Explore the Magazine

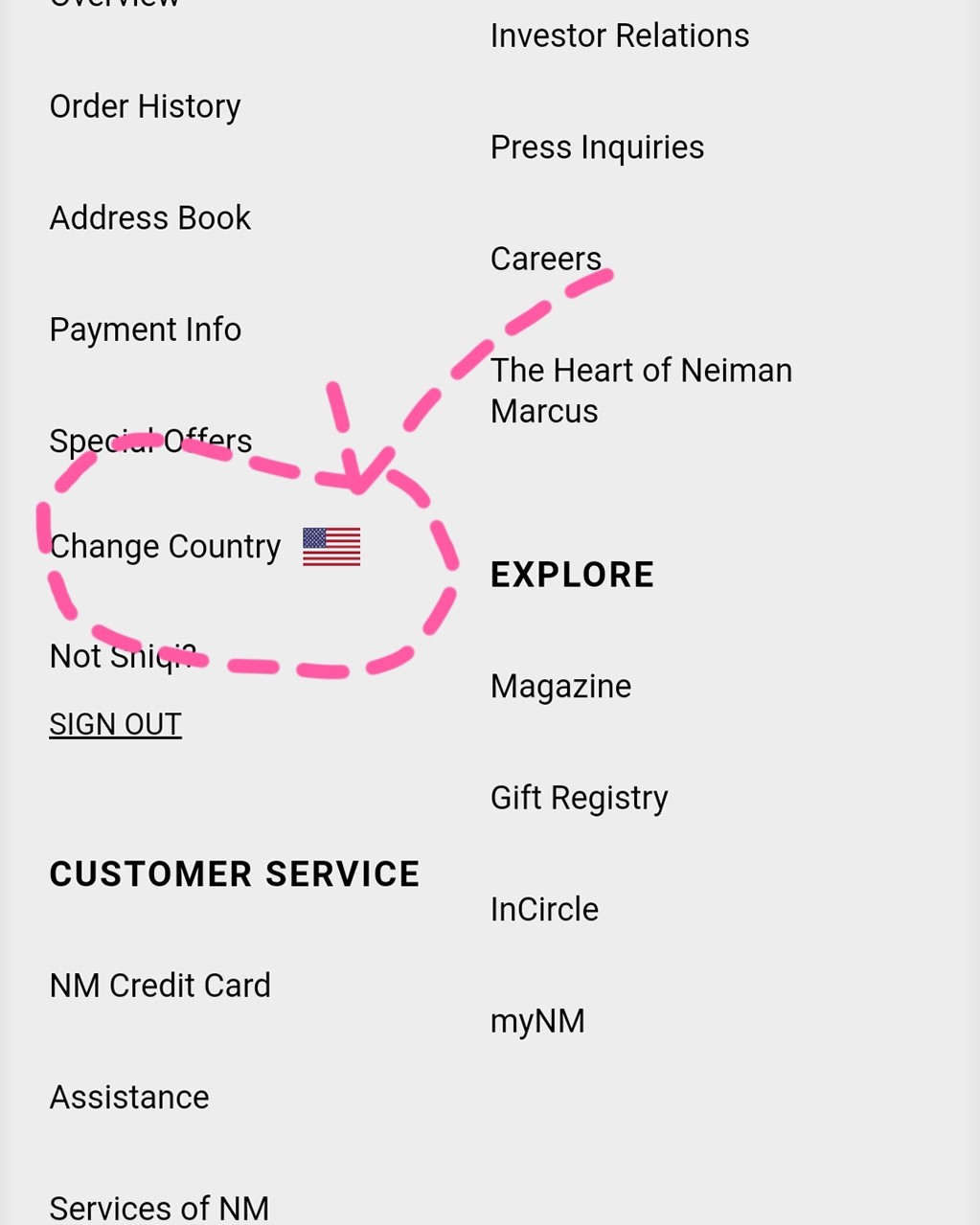click(x=560, y=687)
